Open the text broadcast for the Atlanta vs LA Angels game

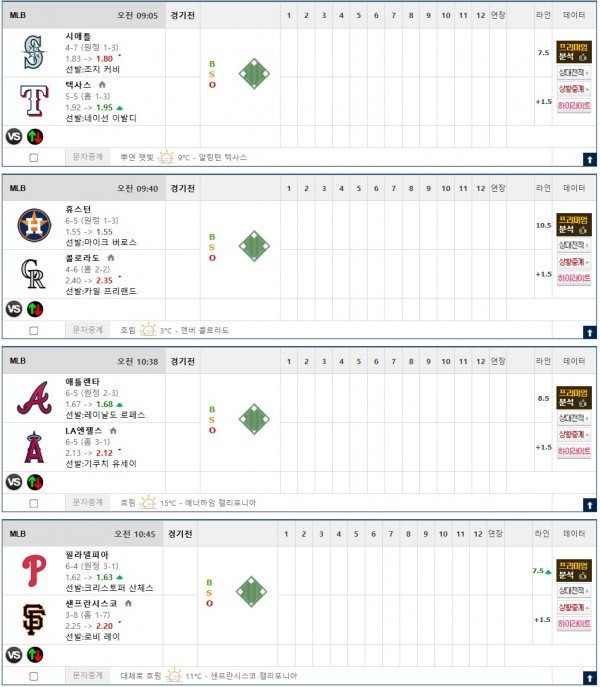point(88,503)
